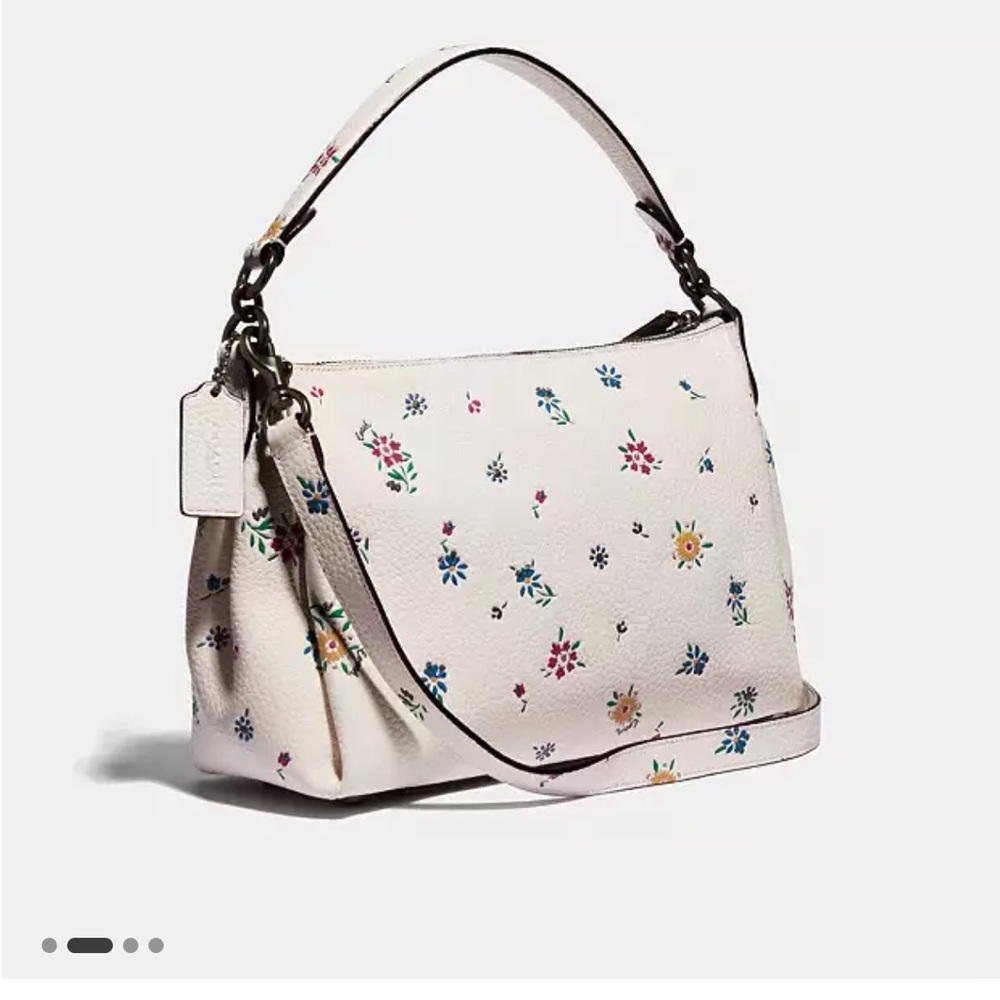Select the third gallery page dot
This screenshot has width=1000, height=1000.
(x=131, y=945)
